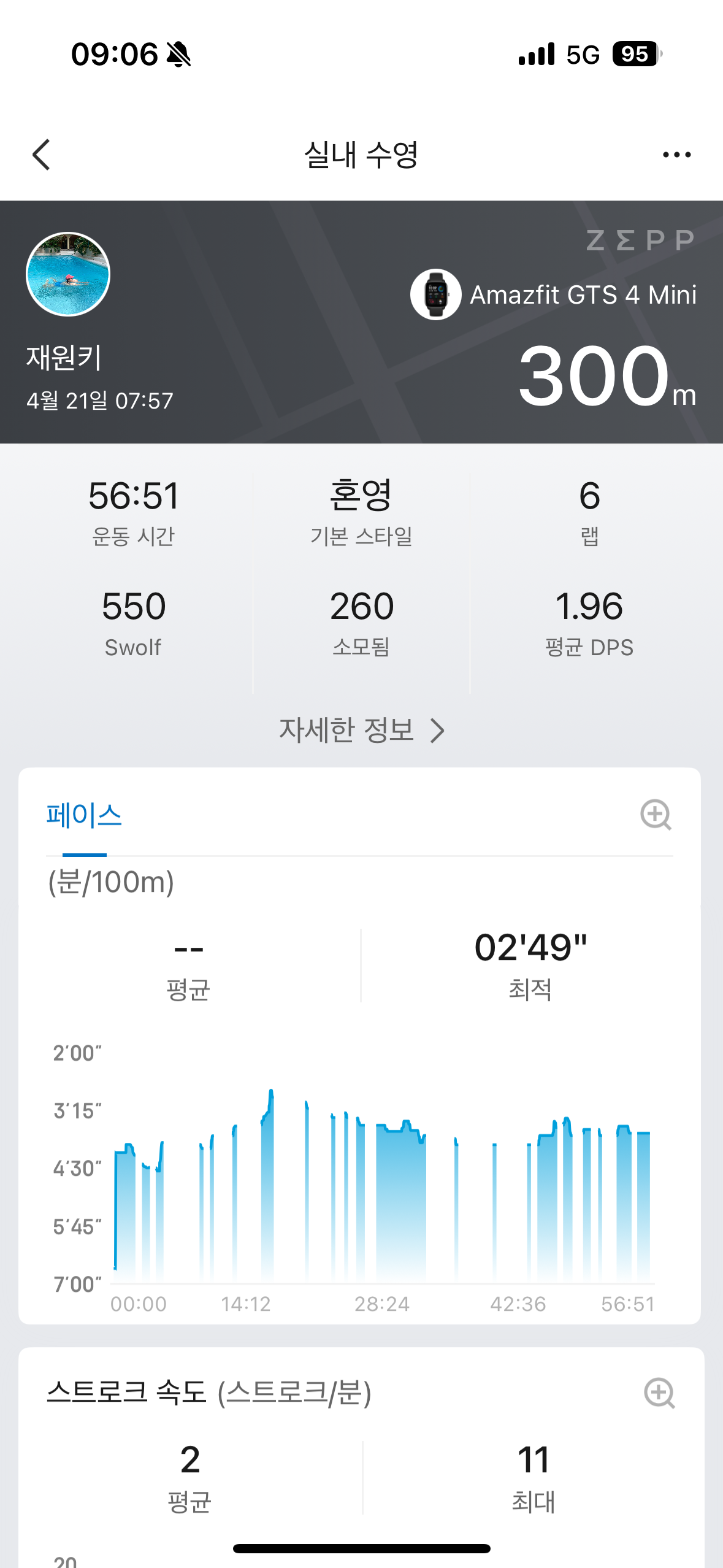Open the three-dot overflow menu
The height and width of the screenshot is (1568, 723).
click(676, 155)
